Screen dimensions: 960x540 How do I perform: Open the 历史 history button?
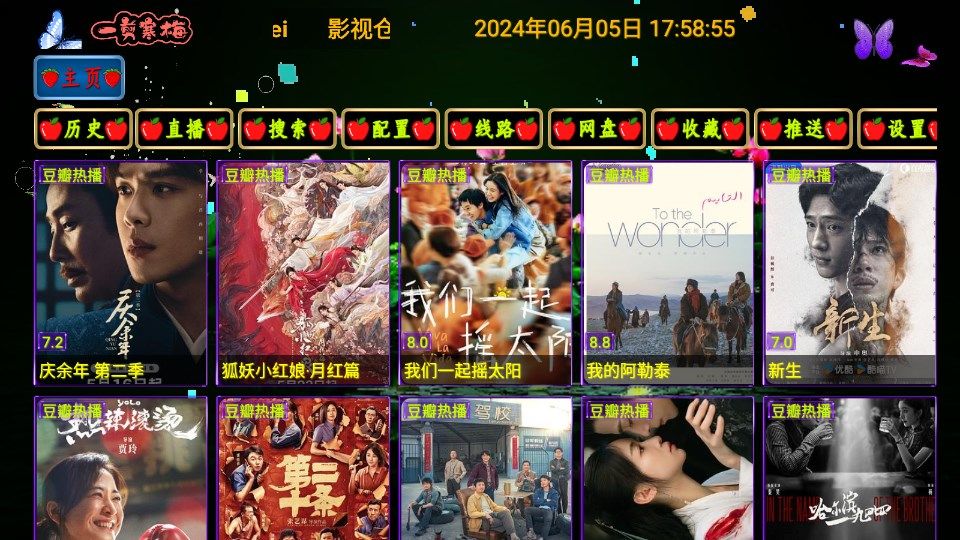tap(84, 129)
